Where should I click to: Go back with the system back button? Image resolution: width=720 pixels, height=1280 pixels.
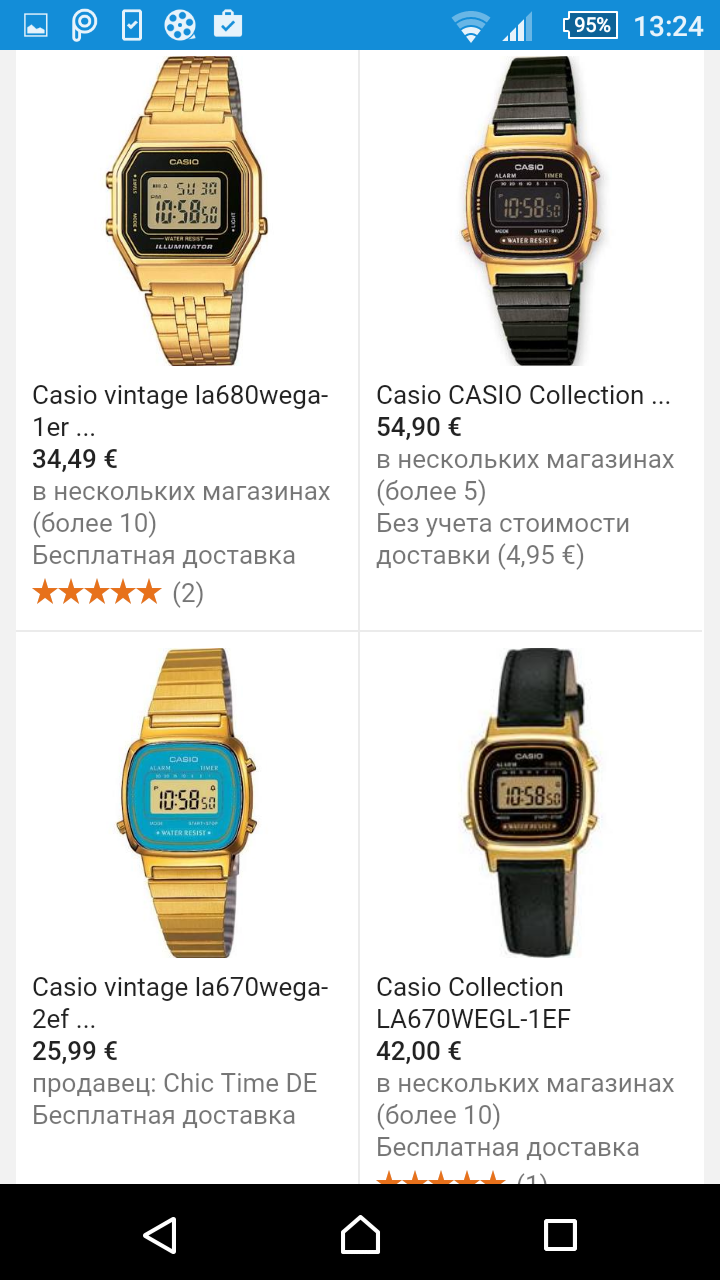coord(160,1234)
